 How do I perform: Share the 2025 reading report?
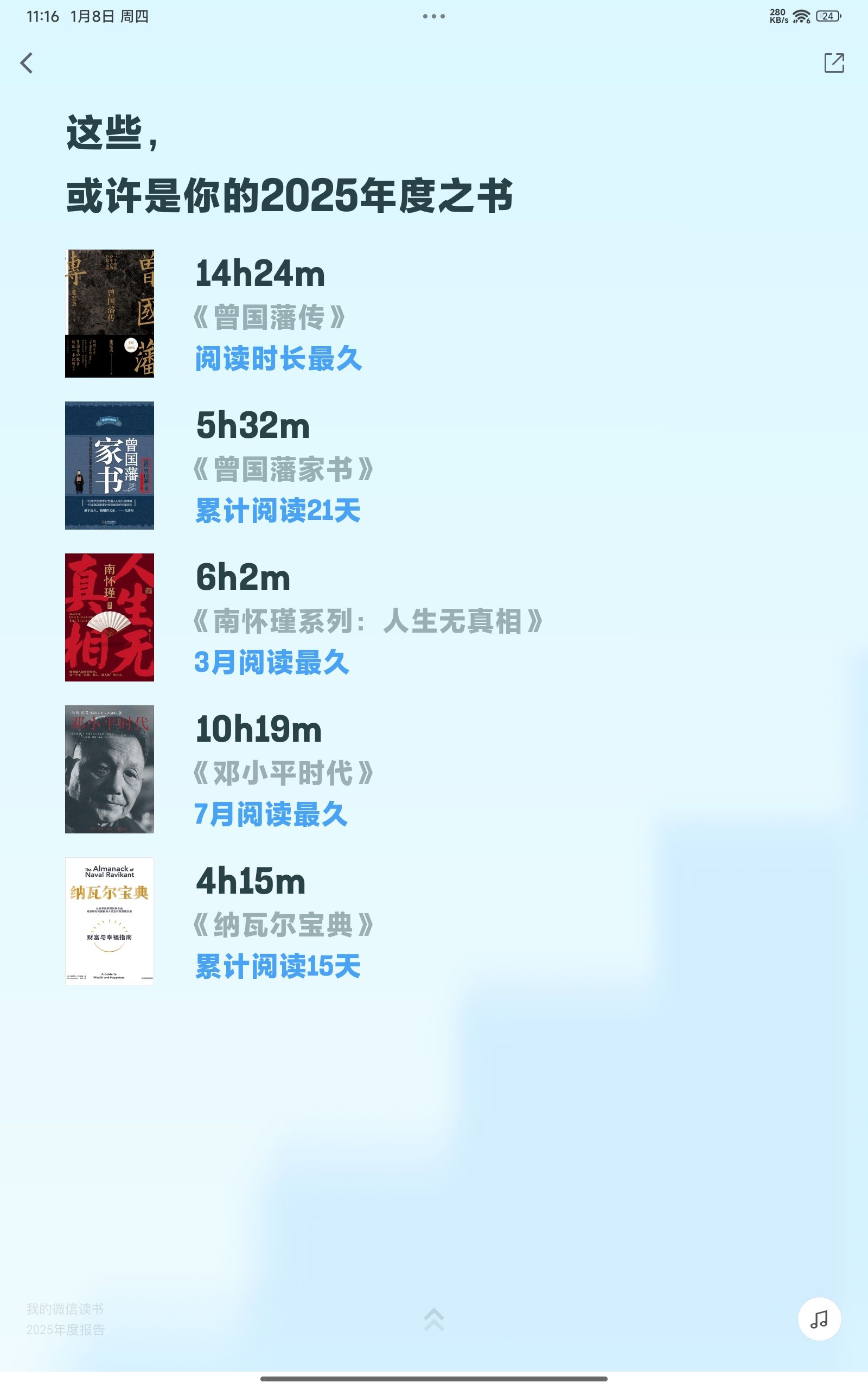pyautogui.click(x=834, y=63)
